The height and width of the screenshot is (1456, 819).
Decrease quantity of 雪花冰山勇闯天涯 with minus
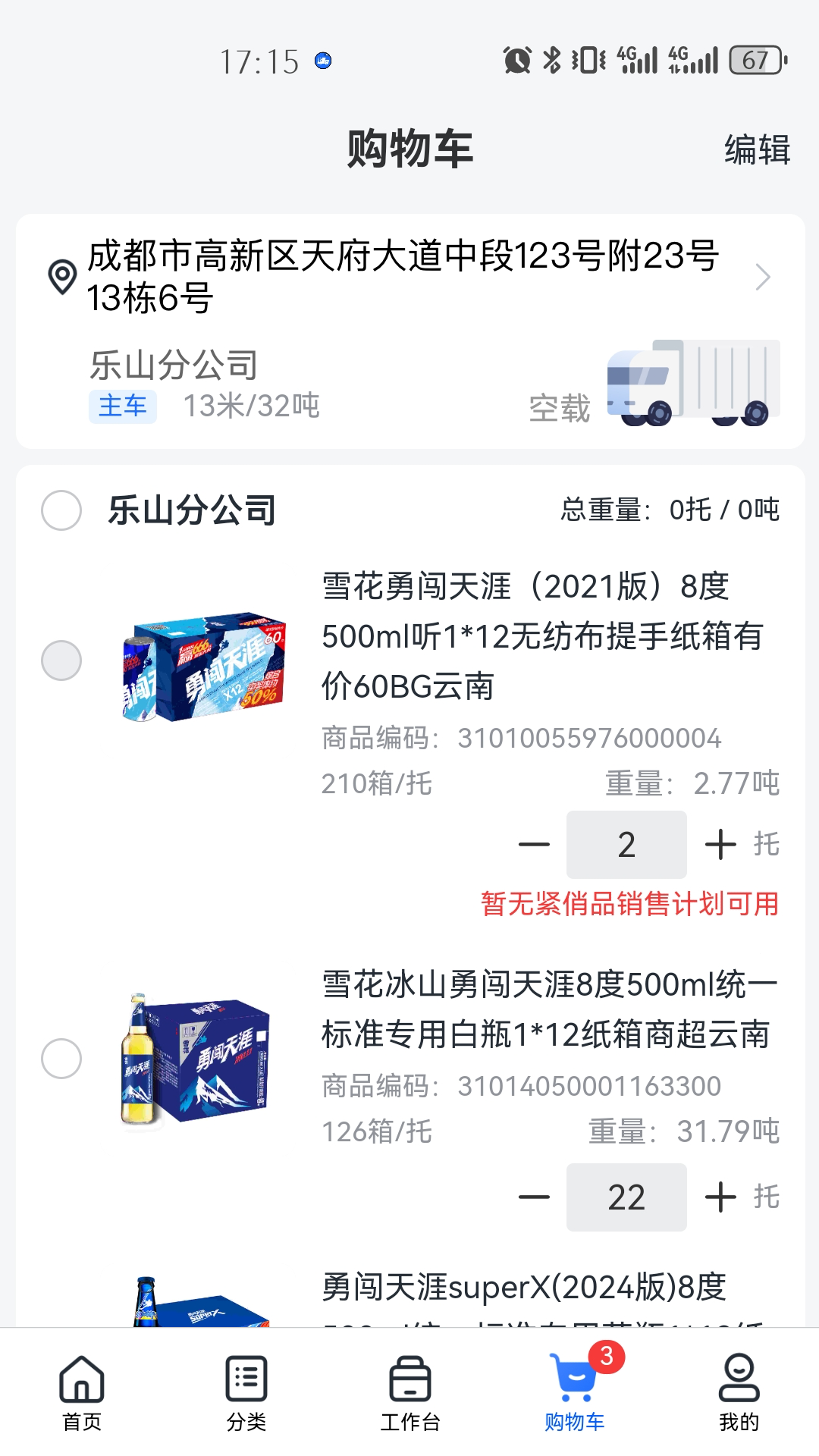tap(532, 1197)
